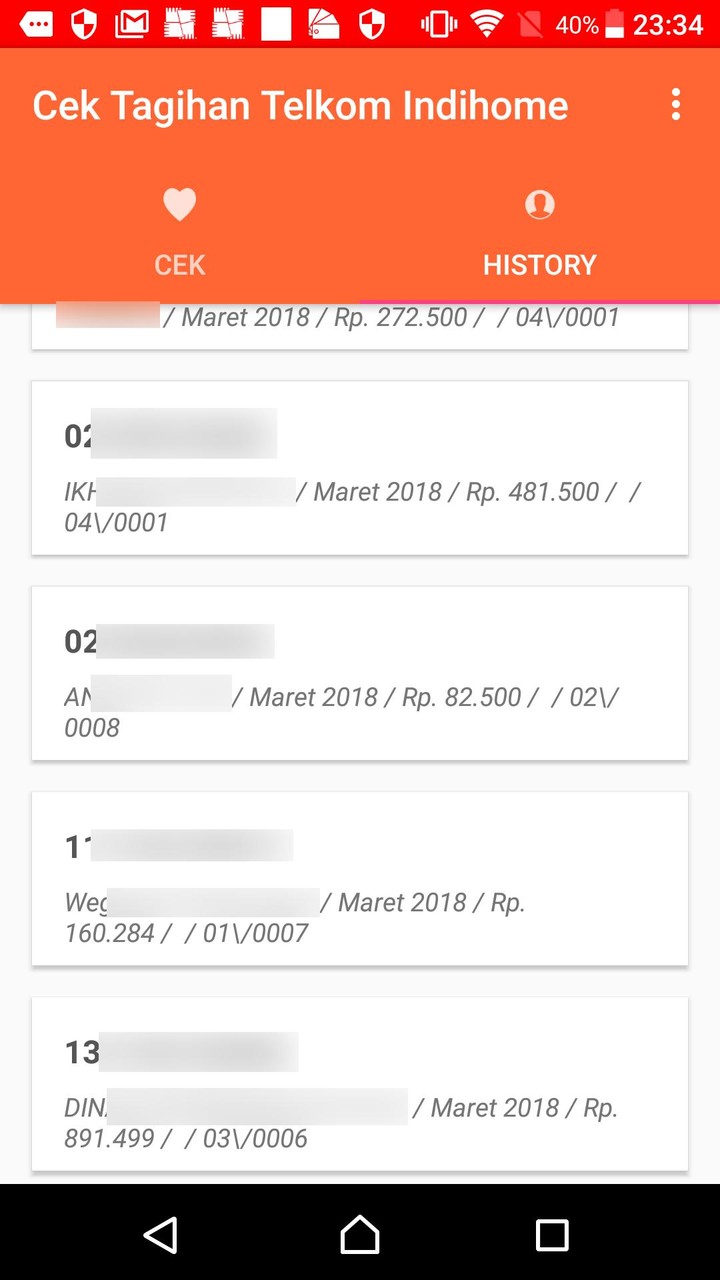Open the three-dot overflow menu
The width and height of the screenshot is (720, 1280).
click(x=676, y=105)
